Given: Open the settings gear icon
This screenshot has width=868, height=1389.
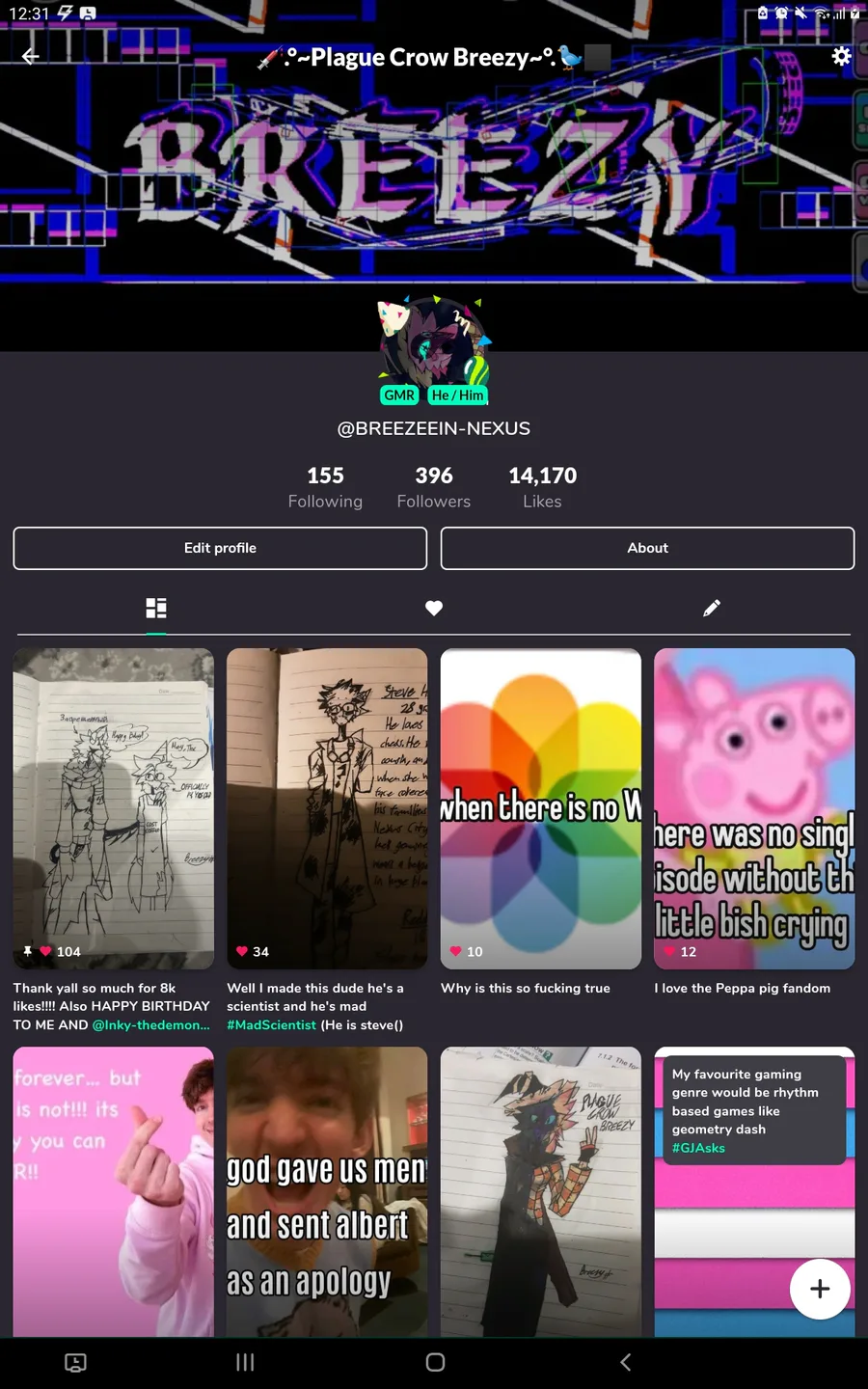Looking at the screenshot, I should (841, 56).
